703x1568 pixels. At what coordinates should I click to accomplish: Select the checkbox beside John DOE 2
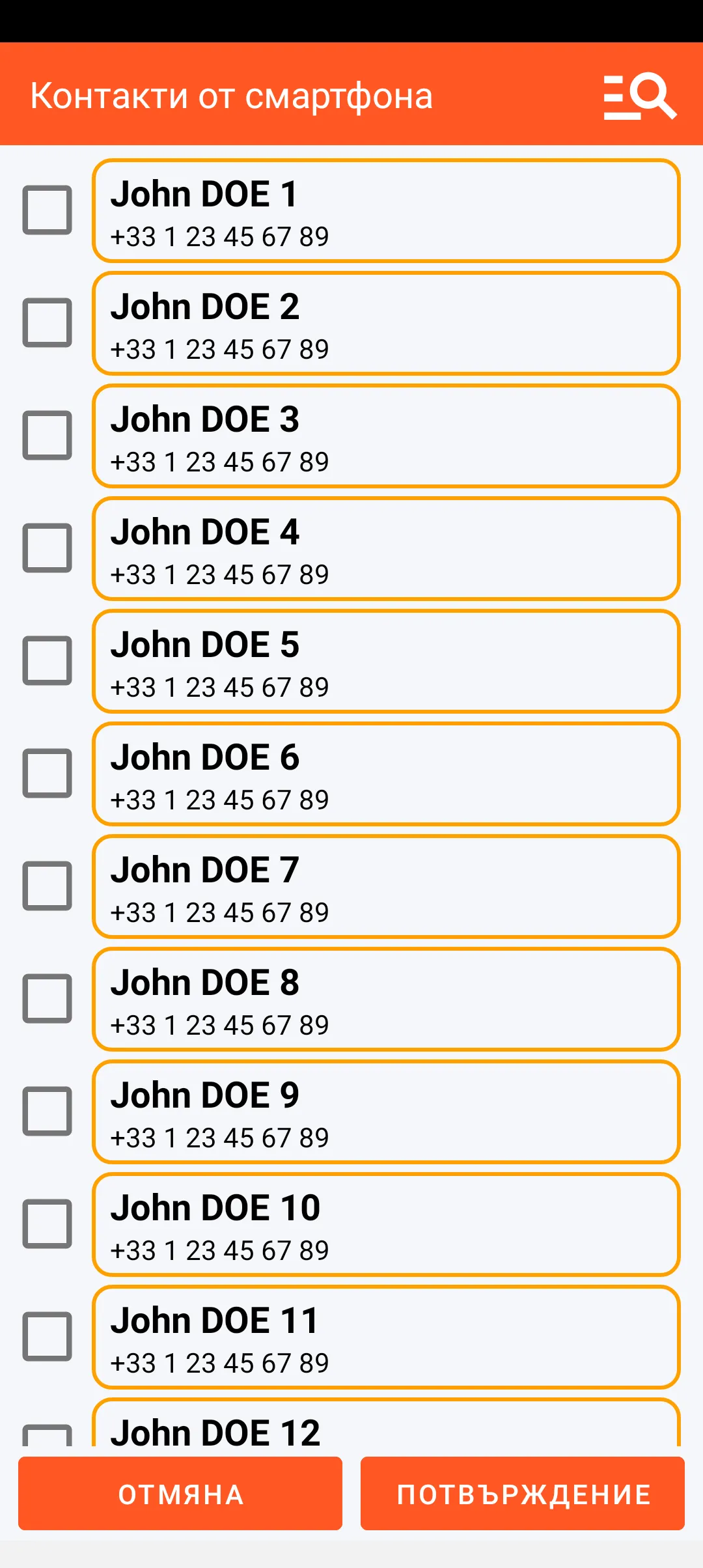[x=47, y=322]
